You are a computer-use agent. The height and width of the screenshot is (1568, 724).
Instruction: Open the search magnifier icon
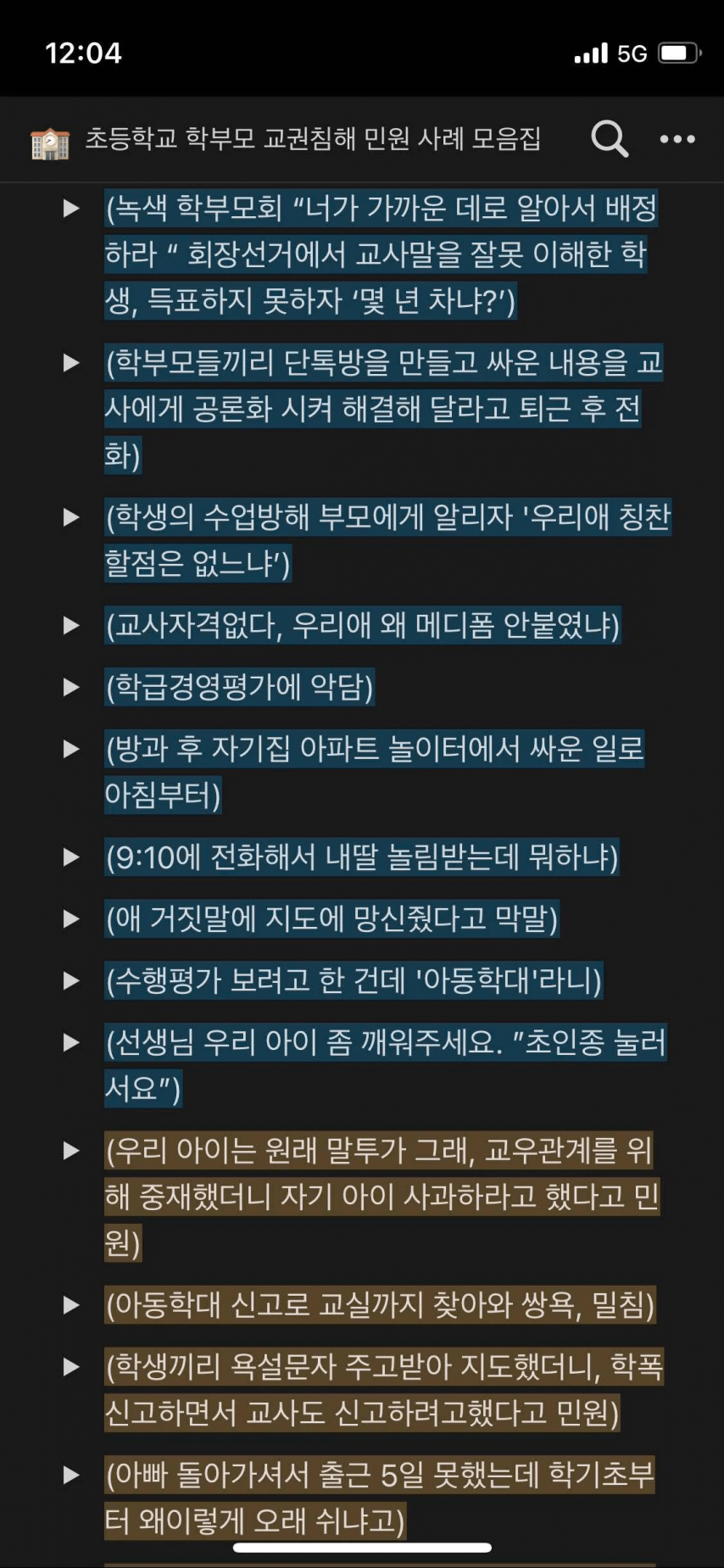[610, 138]
